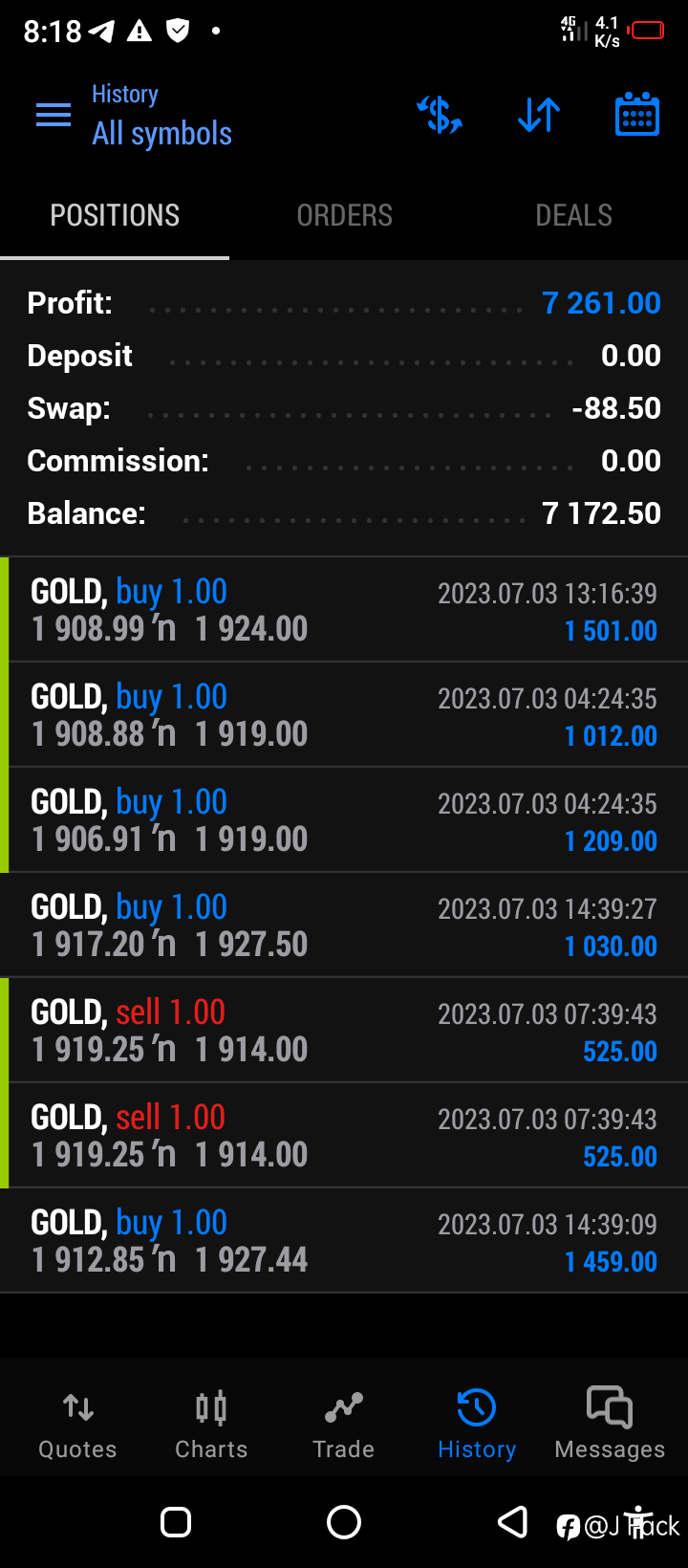This screenshot has height=1568, width=688.
Task: Choose a date range with the calendar icon
Action: pyautogui.click(x=636, y=115)
